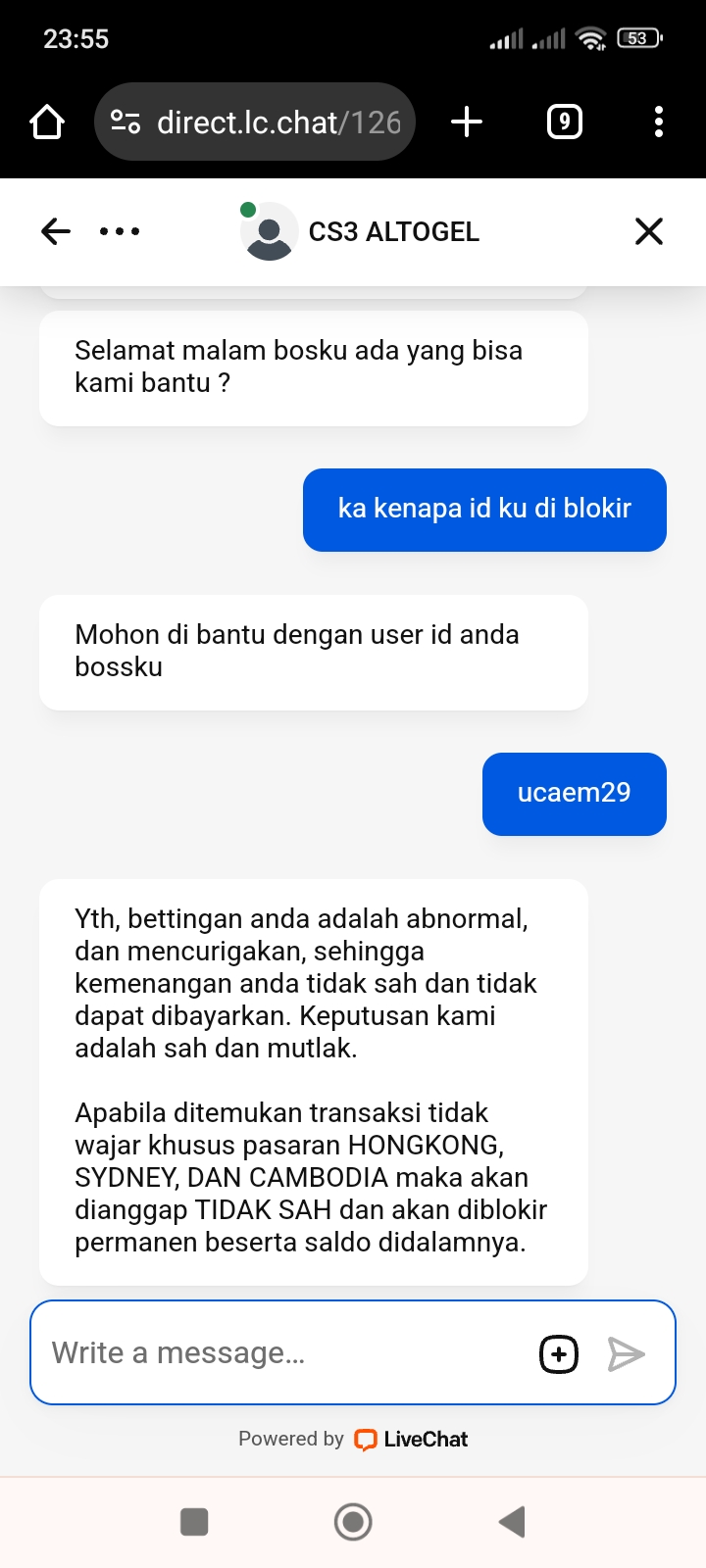Open the browser overflow menu
The image size is (706, 1568).
click(658, 122)
